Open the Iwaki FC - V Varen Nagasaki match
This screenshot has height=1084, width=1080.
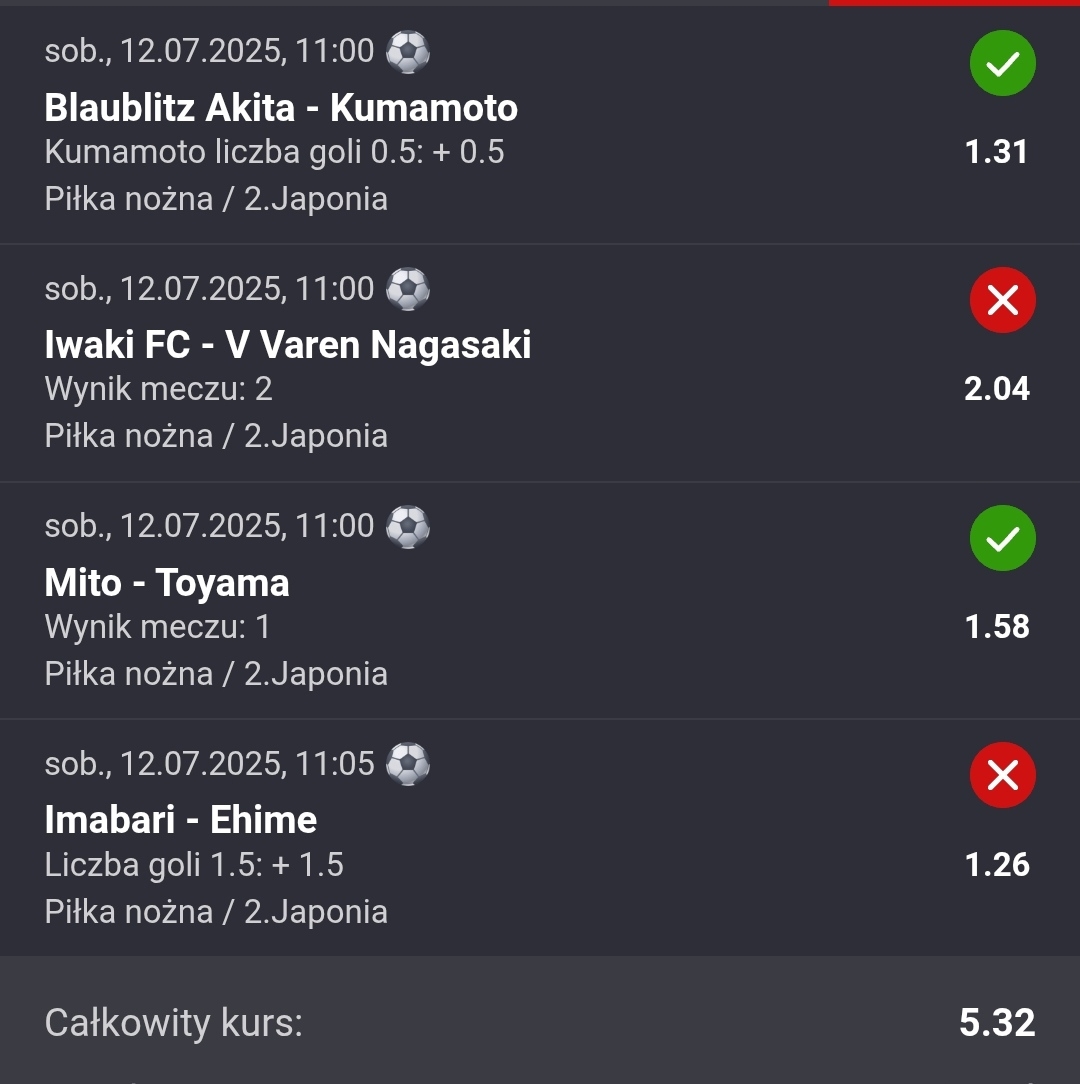(288, 345)
